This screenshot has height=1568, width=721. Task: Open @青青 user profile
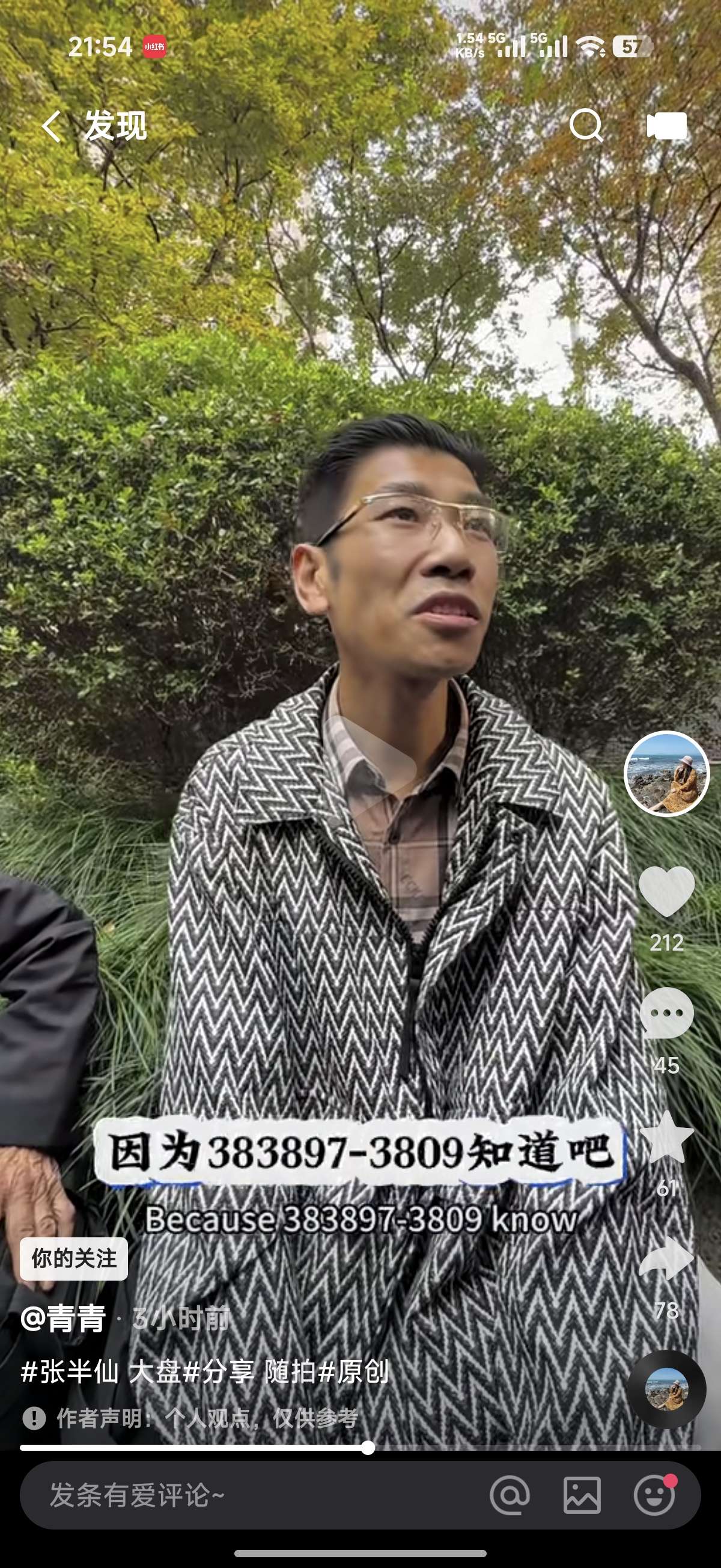point(63,1318)
